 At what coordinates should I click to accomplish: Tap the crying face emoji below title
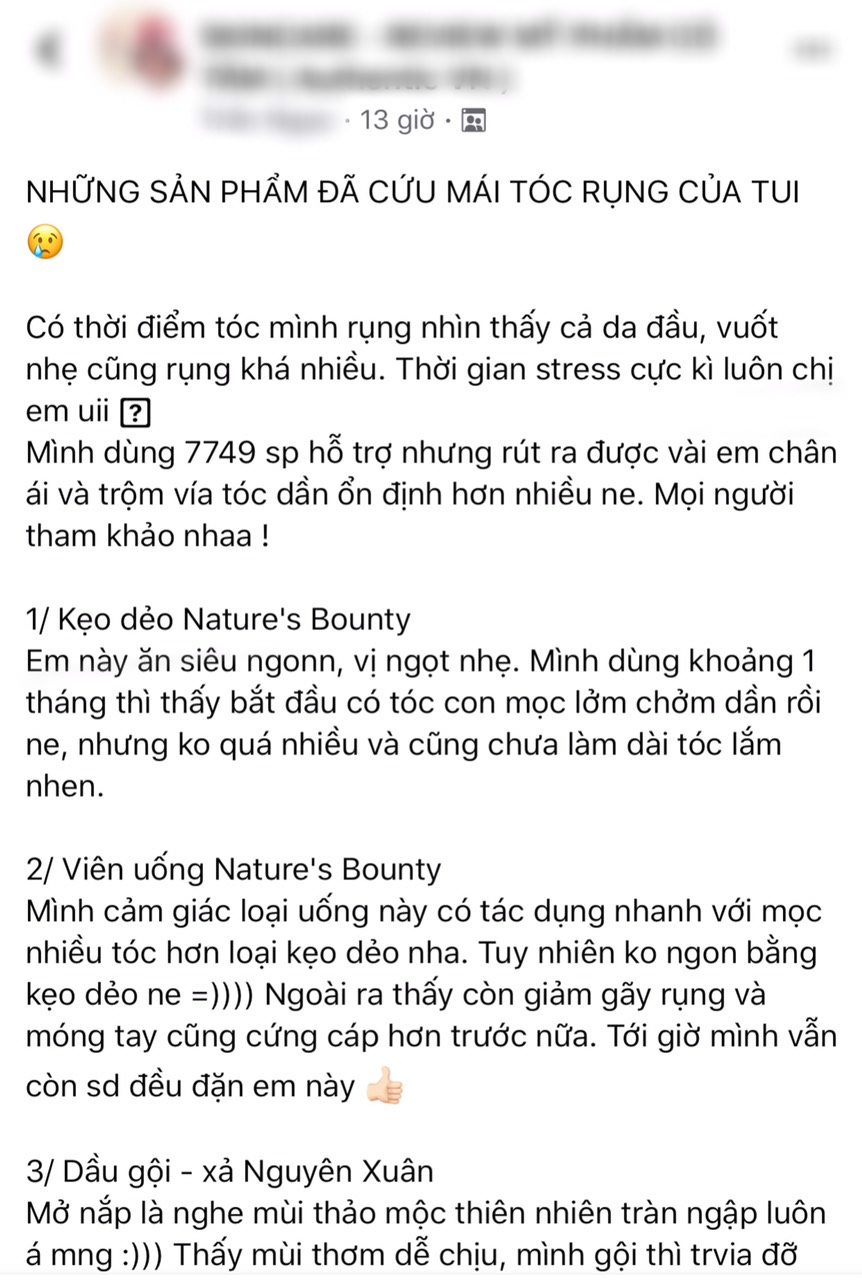pos(44,240)
